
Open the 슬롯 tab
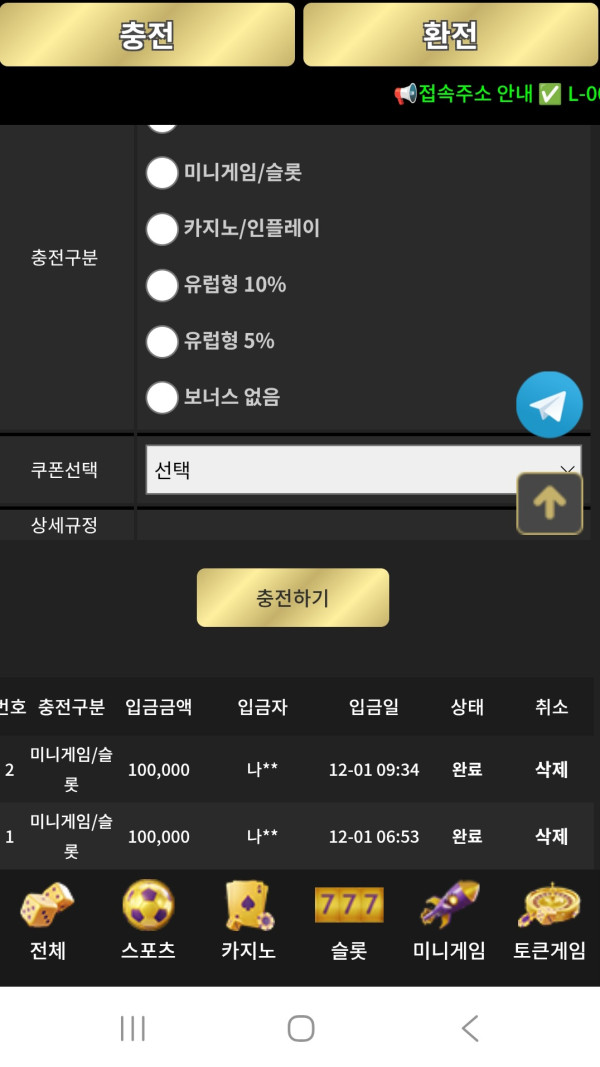coord(348,922)
